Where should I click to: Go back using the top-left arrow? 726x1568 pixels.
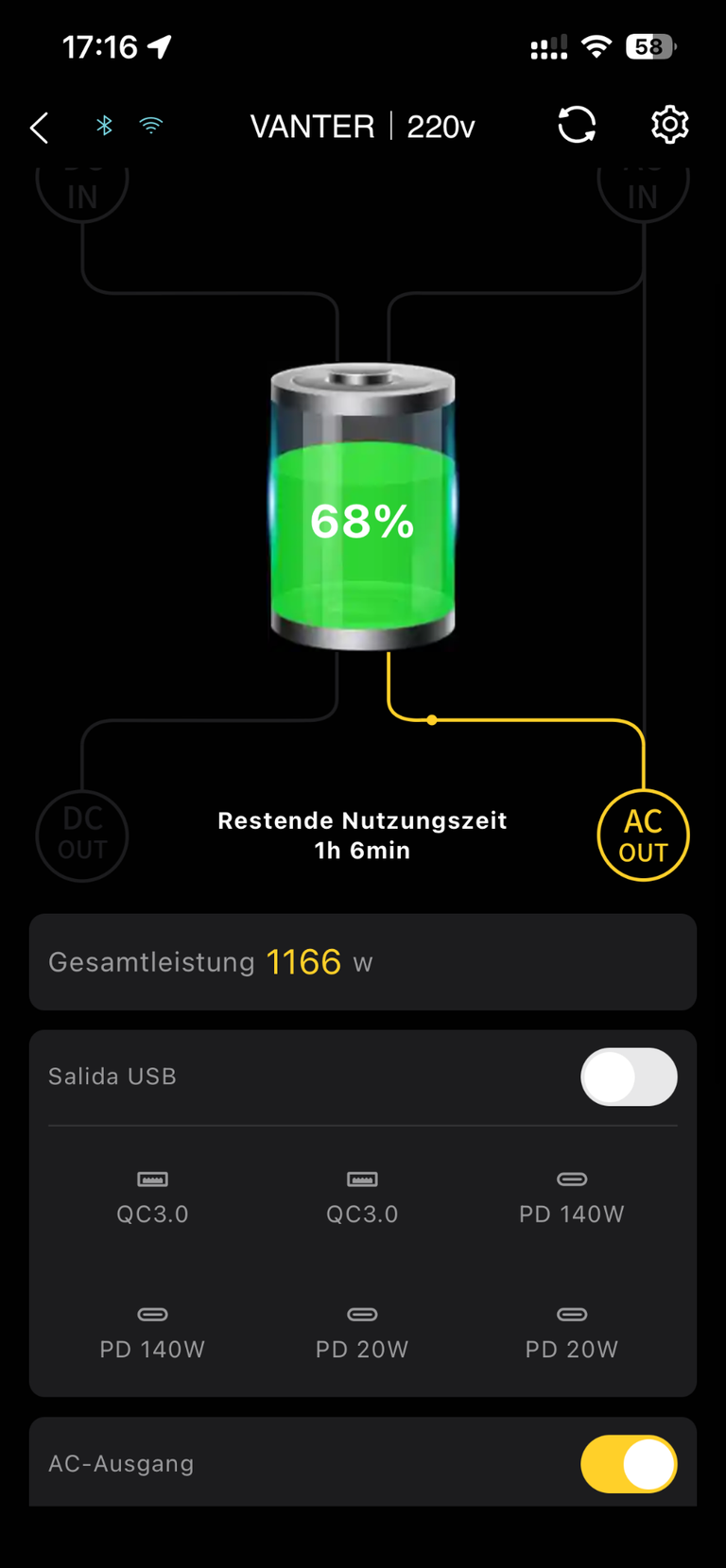click(x=40, y=128)
